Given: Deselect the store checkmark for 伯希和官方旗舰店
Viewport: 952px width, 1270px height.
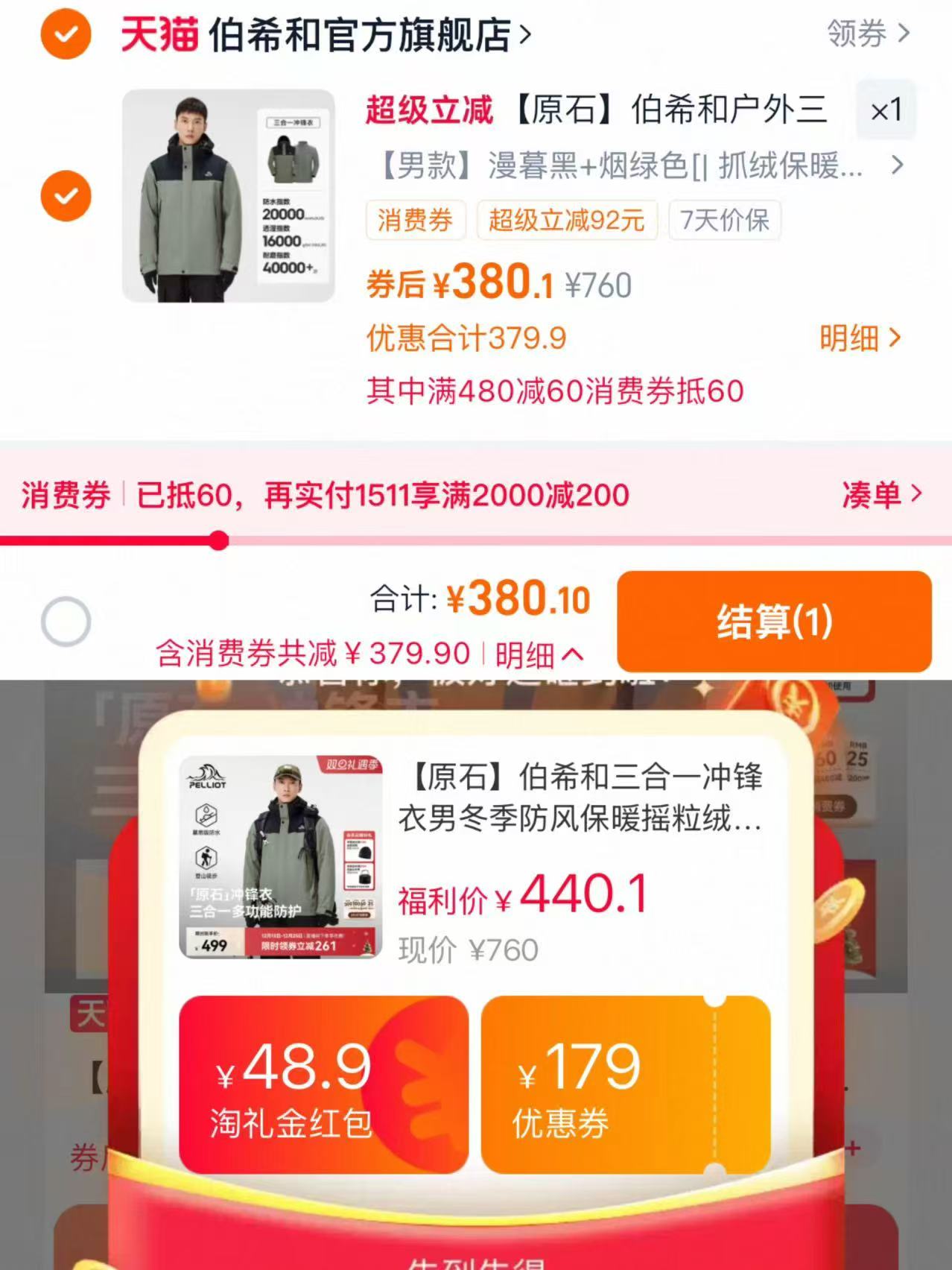Looking at the screenshot, I should click(x=66, y=34).
